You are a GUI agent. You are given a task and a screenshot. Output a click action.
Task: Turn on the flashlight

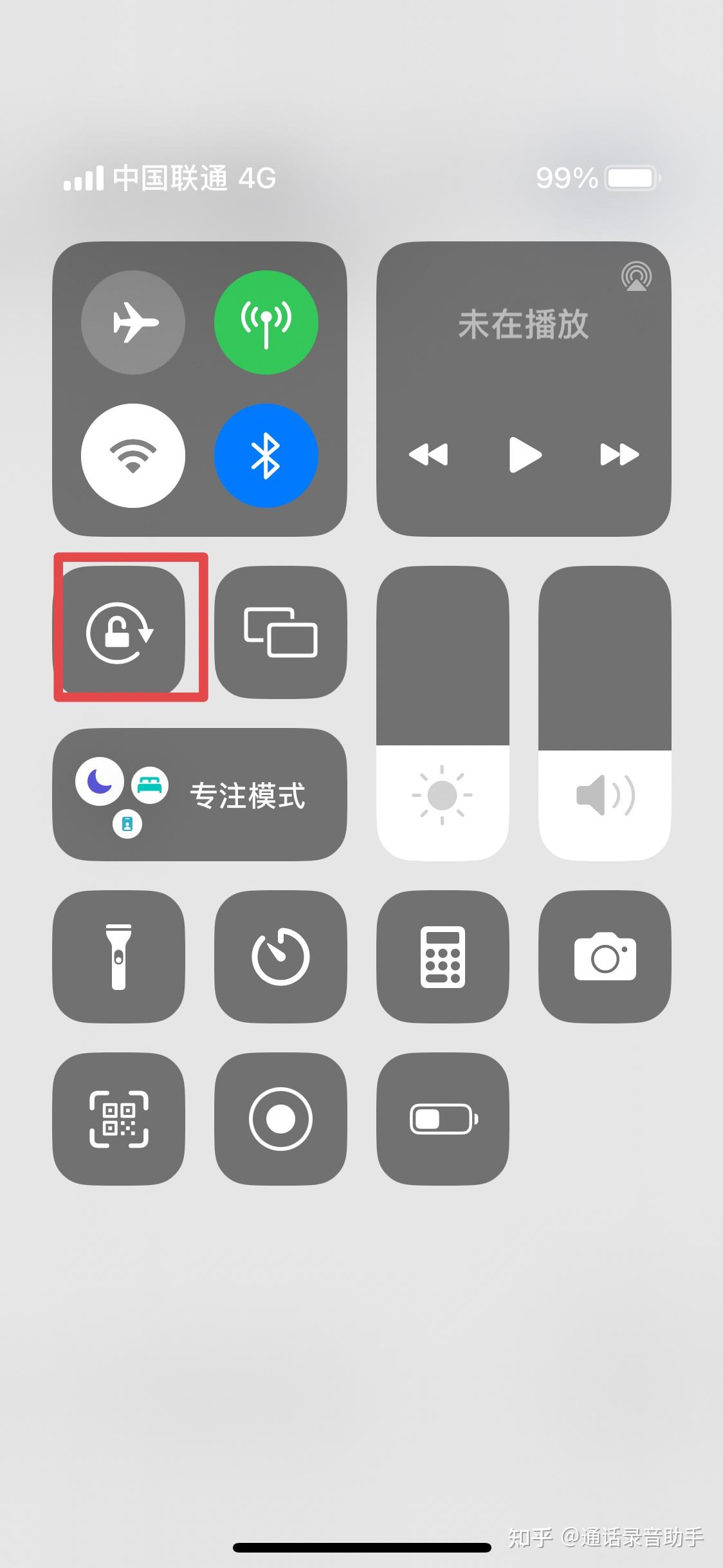coord(119,957)
